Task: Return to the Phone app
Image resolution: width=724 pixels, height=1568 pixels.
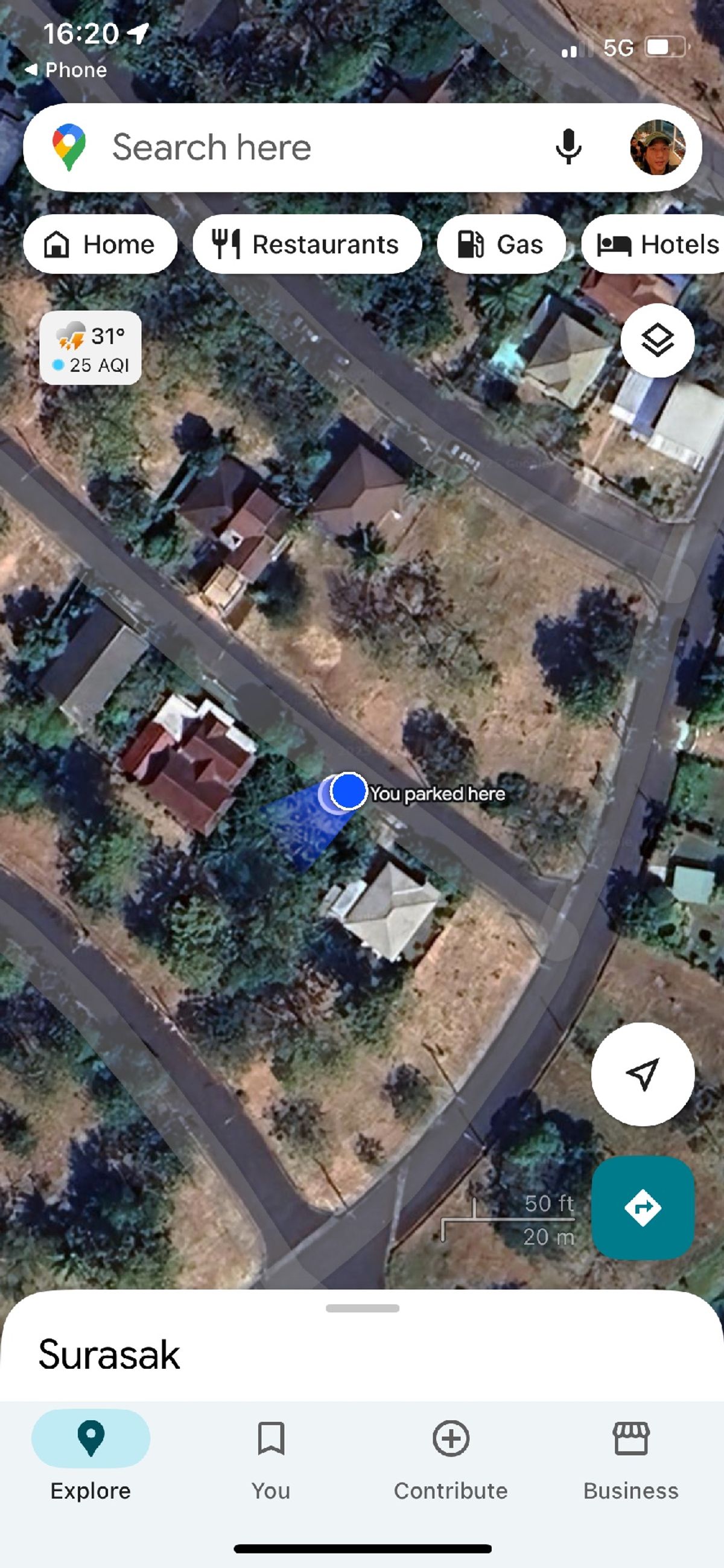Action: click(66, 70)
